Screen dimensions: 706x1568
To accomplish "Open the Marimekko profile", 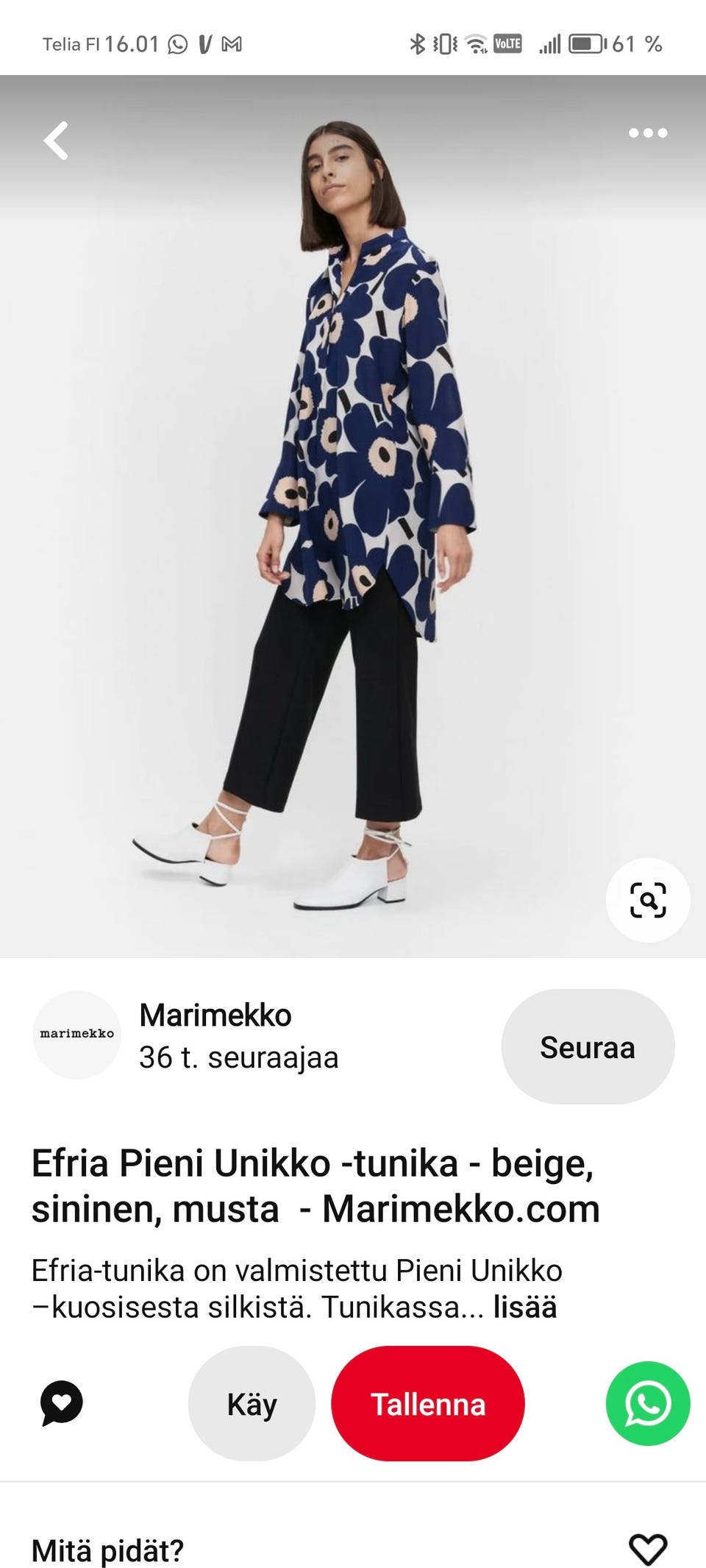I will [77, 1034].
